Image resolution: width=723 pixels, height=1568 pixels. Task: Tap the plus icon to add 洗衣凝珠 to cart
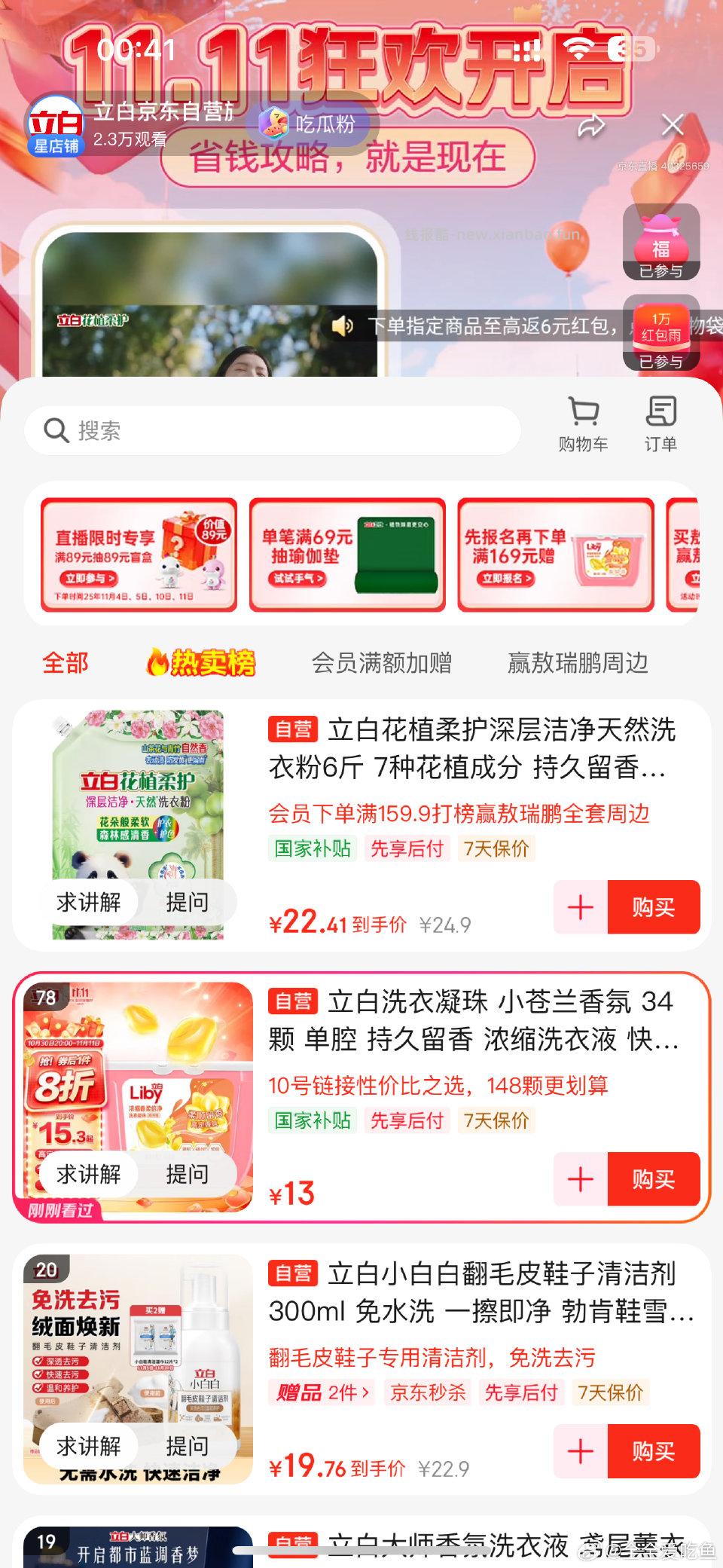pyautogui.click(x=580, y=1180)
